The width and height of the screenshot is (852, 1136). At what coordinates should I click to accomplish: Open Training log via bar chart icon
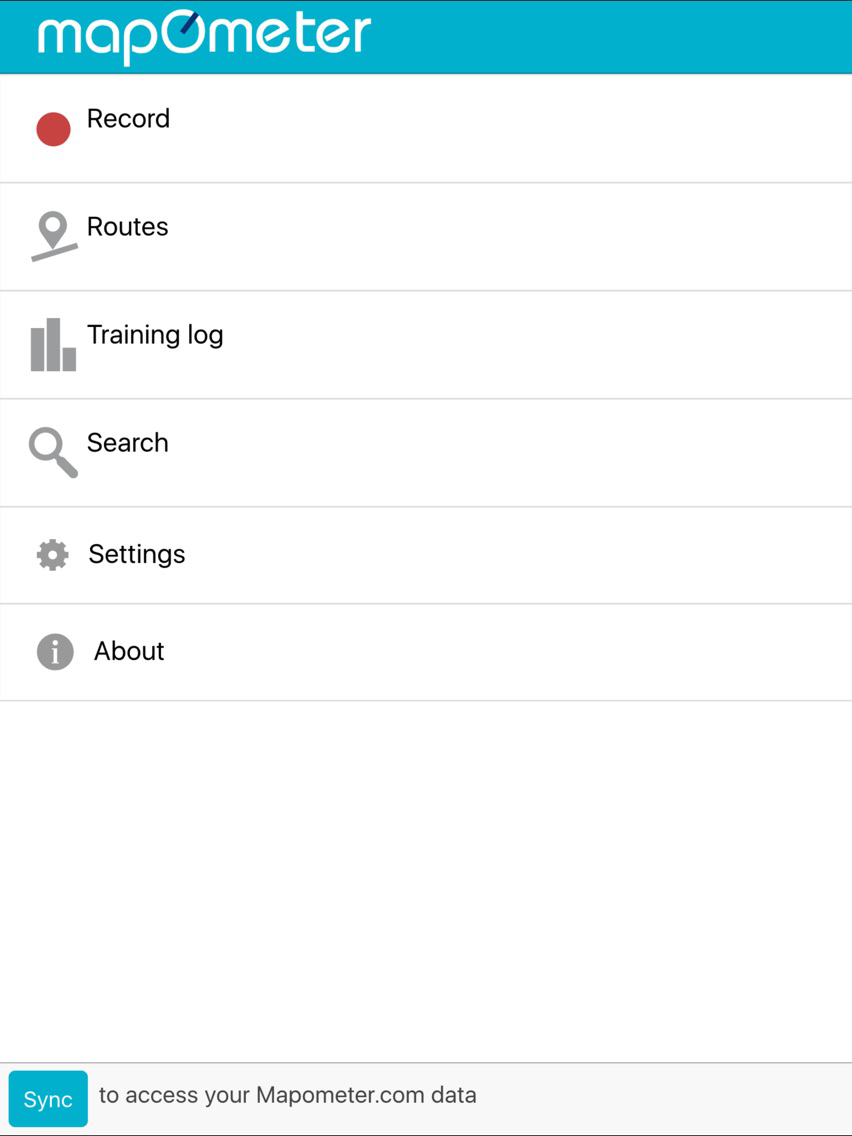click(x=53, y=344)
